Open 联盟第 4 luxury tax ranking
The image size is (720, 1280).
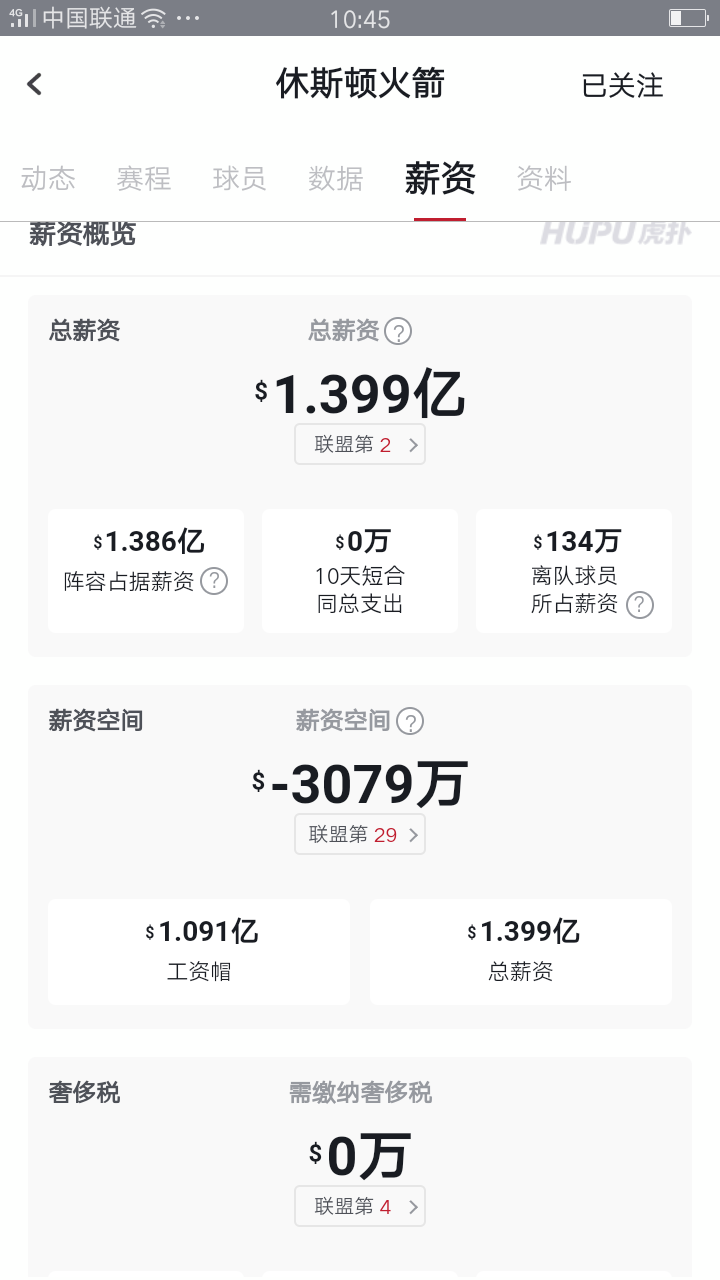360,1207
